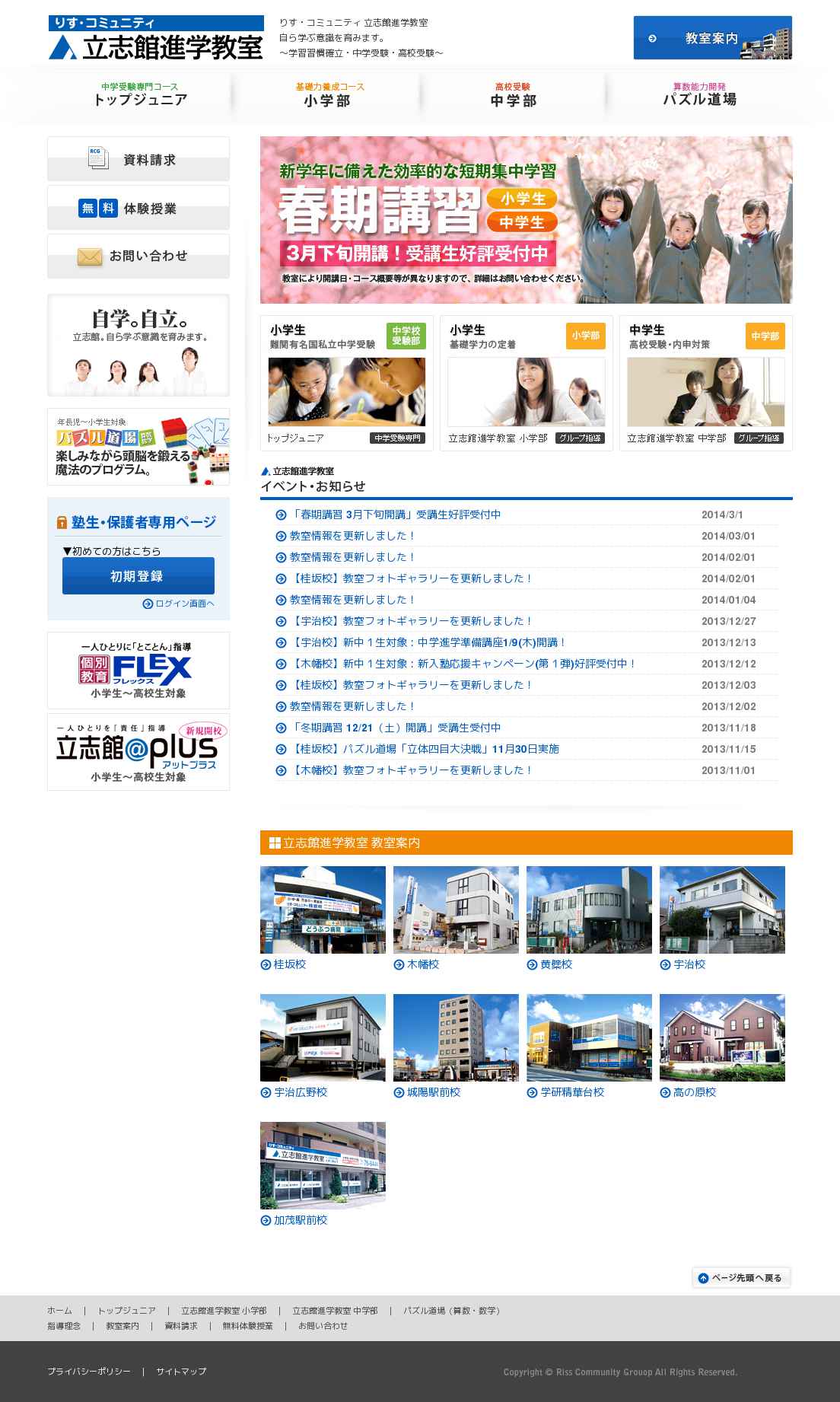
Task: Switch to トップジュニア navigation tab
Action: (x=140, y=94)
